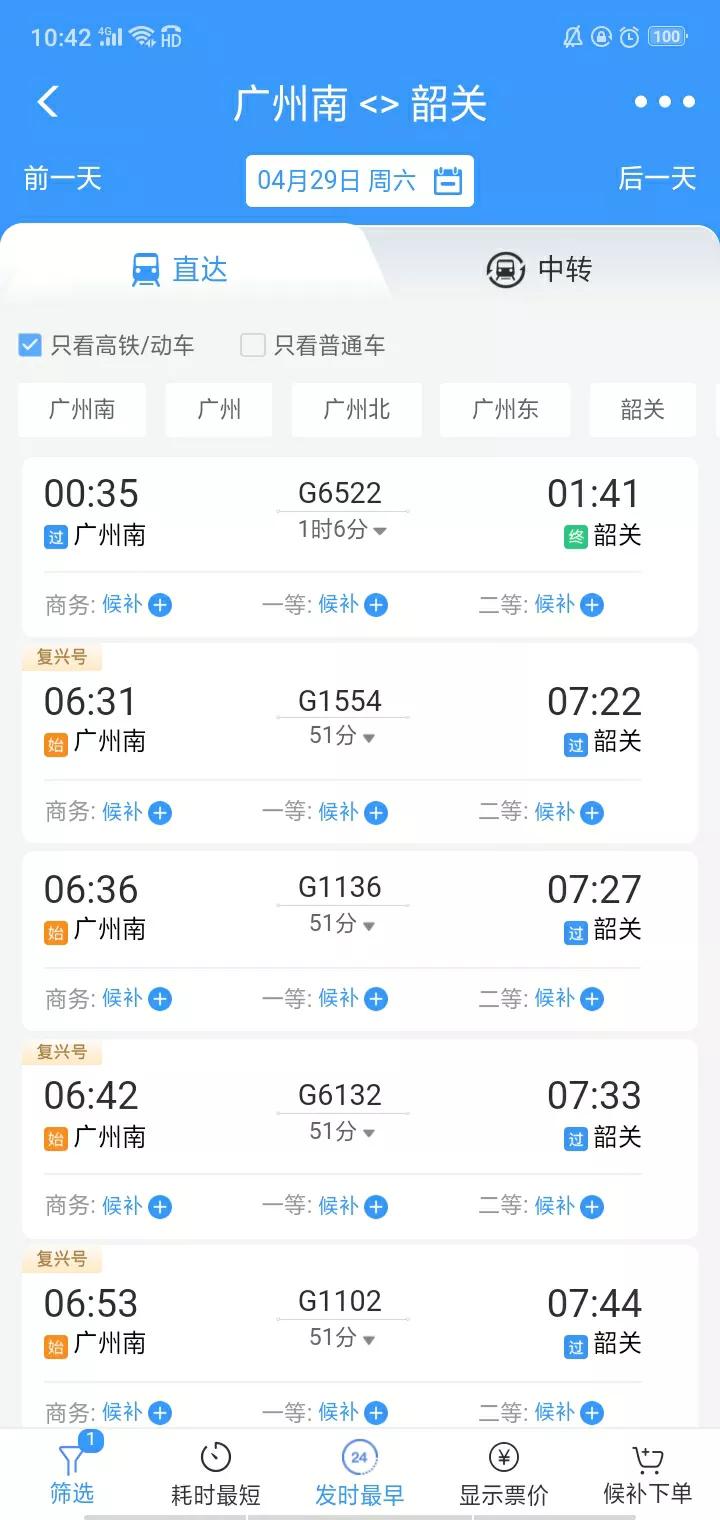720x1520 pixels.
Task: Add 候补 for G6522 business class seat
Action: (x=159, y=605)
